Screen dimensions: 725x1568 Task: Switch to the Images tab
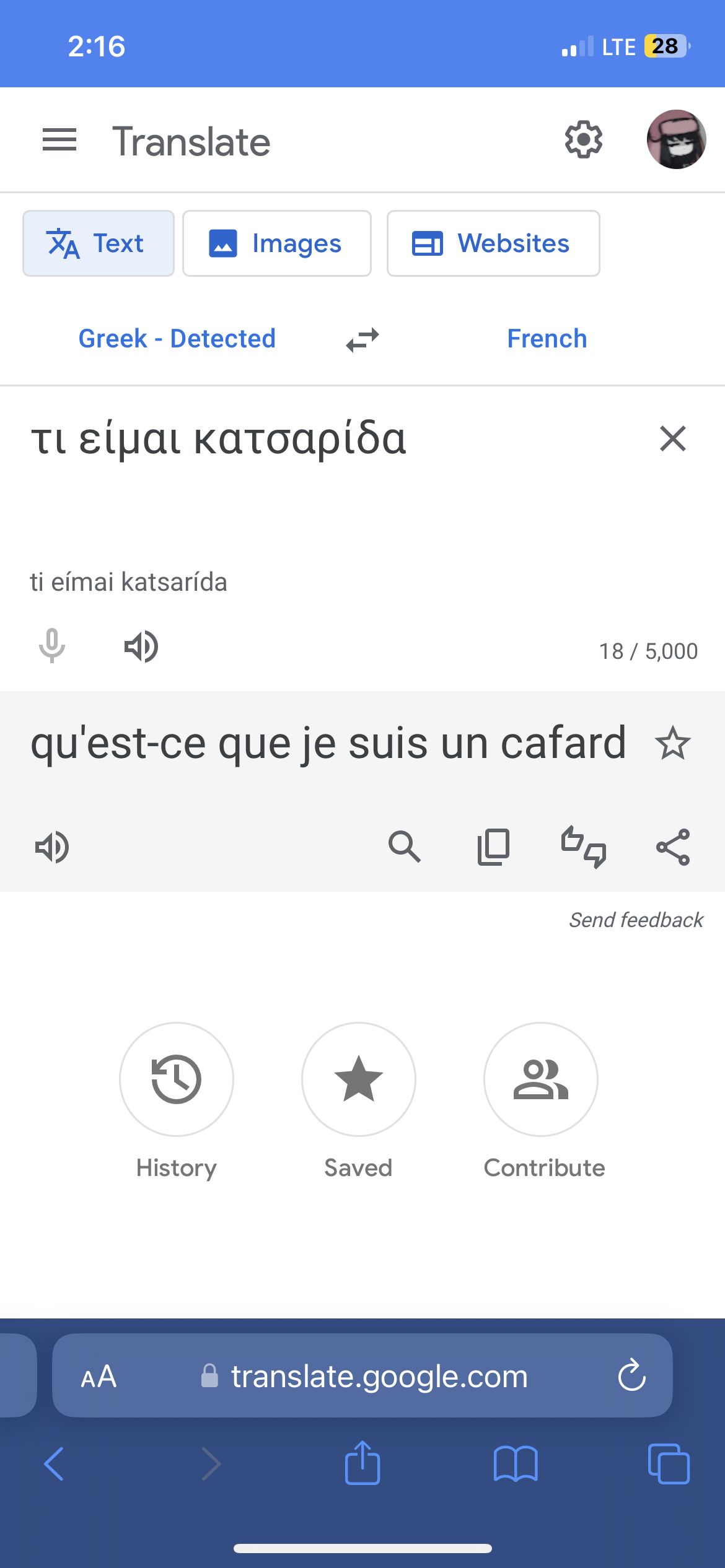point(277,243)
